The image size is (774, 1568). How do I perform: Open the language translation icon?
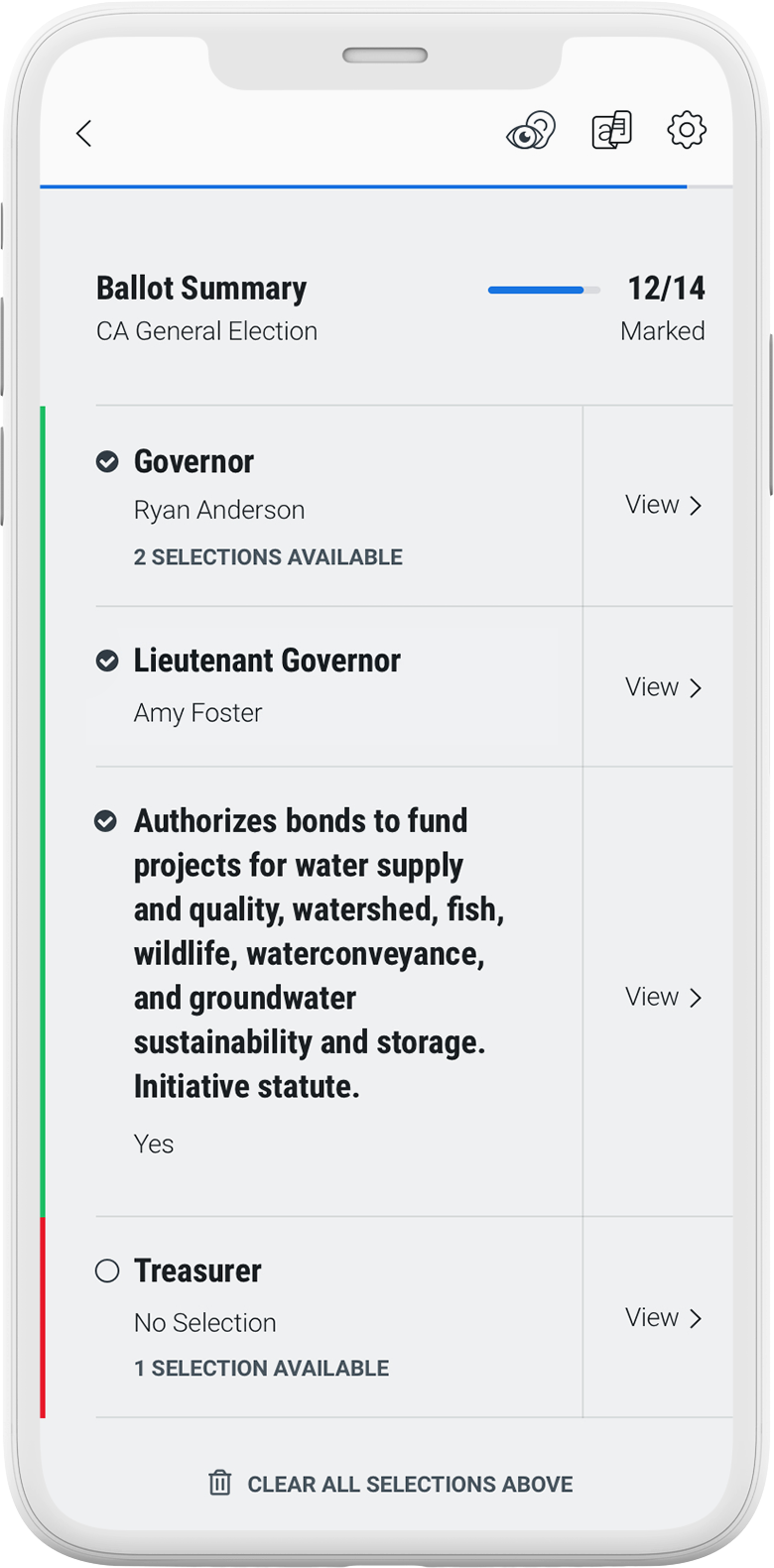[x=611, y=130]
